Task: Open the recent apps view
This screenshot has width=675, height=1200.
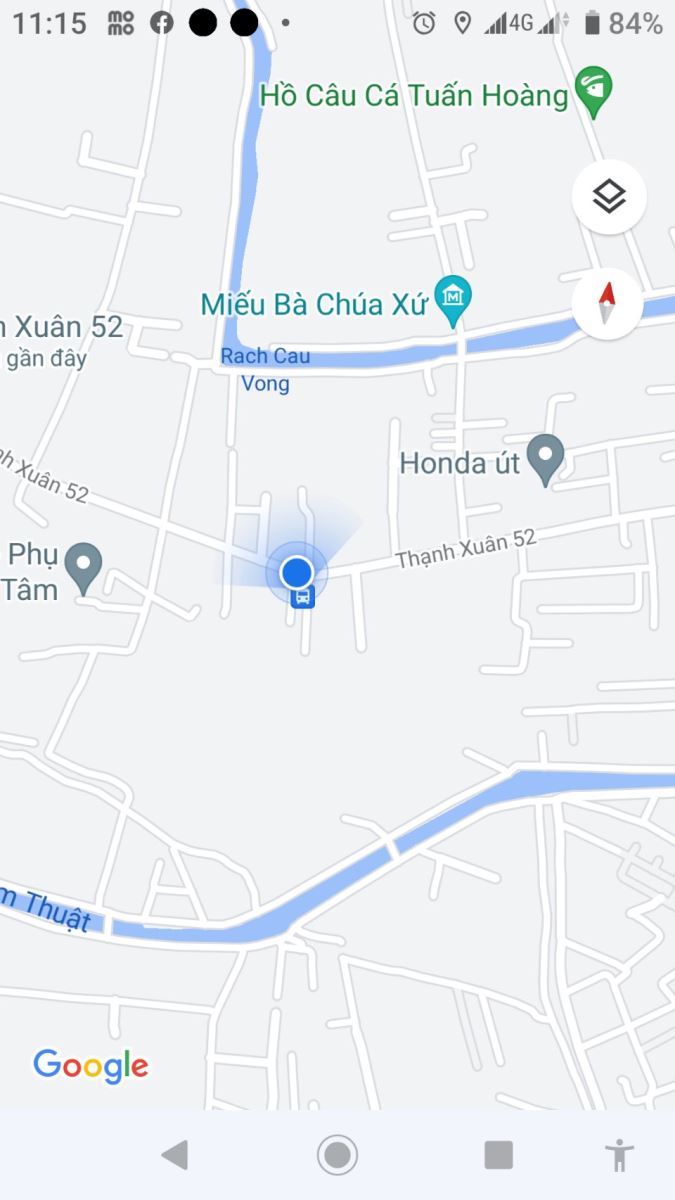Action: pyautogui.click(x=499, y=1155)
